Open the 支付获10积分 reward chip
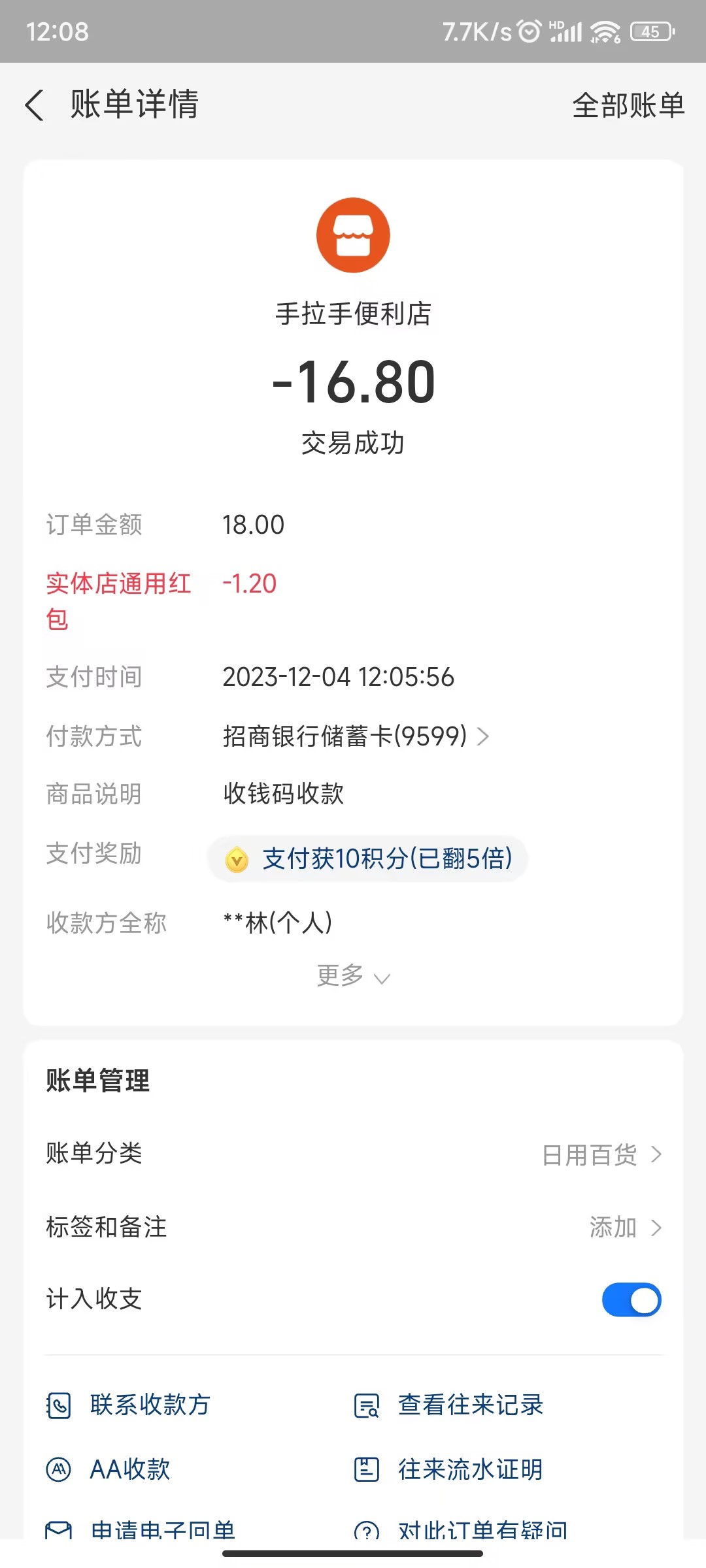Viewport: 706px width, 1568px height. point(368,858)
